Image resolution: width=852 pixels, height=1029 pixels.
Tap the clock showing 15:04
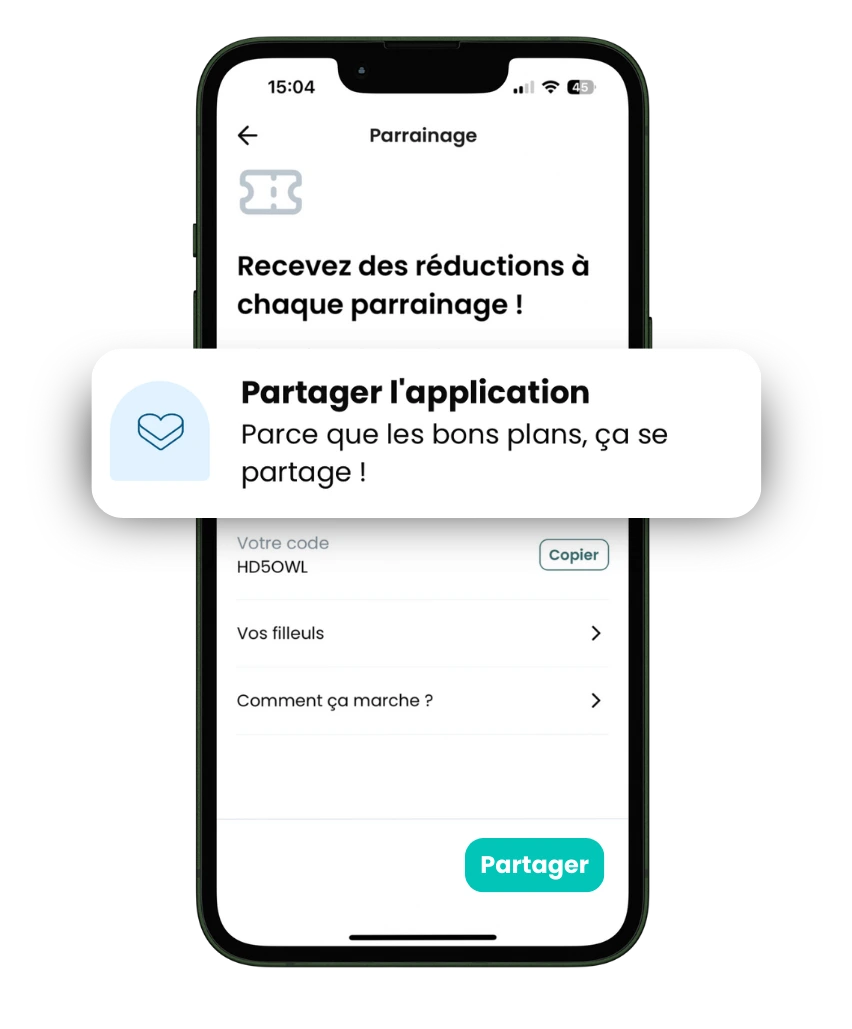click(x=292, y=87)
